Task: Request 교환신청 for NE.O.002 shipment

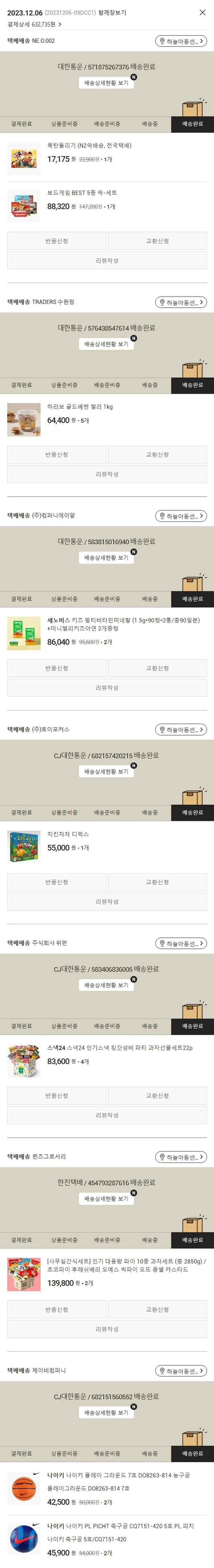Action: tap(158, 241)
